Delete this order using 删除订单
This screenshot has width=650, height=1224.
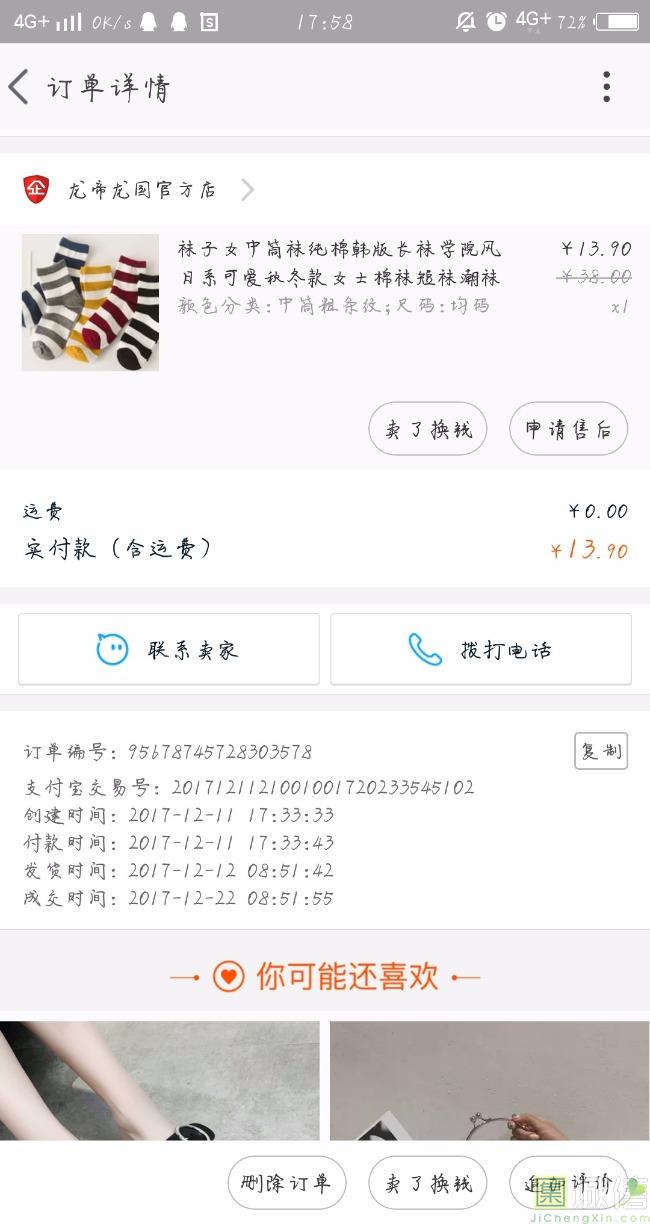[x=286, y=1183]
